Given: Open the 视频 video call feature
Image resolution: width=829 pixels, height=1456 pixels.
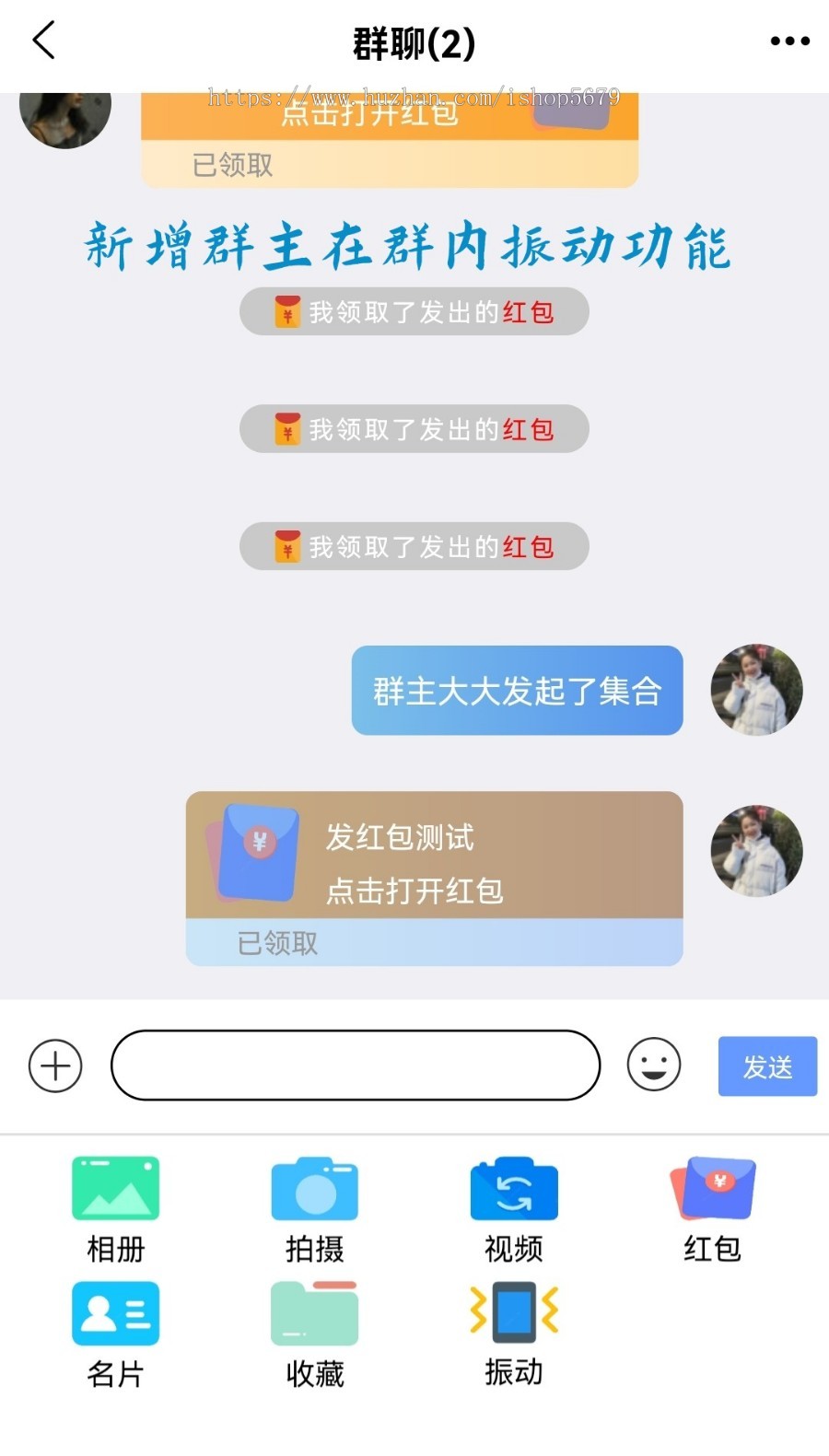Looking at the screenshot, I should click(x=513, y=1206).
